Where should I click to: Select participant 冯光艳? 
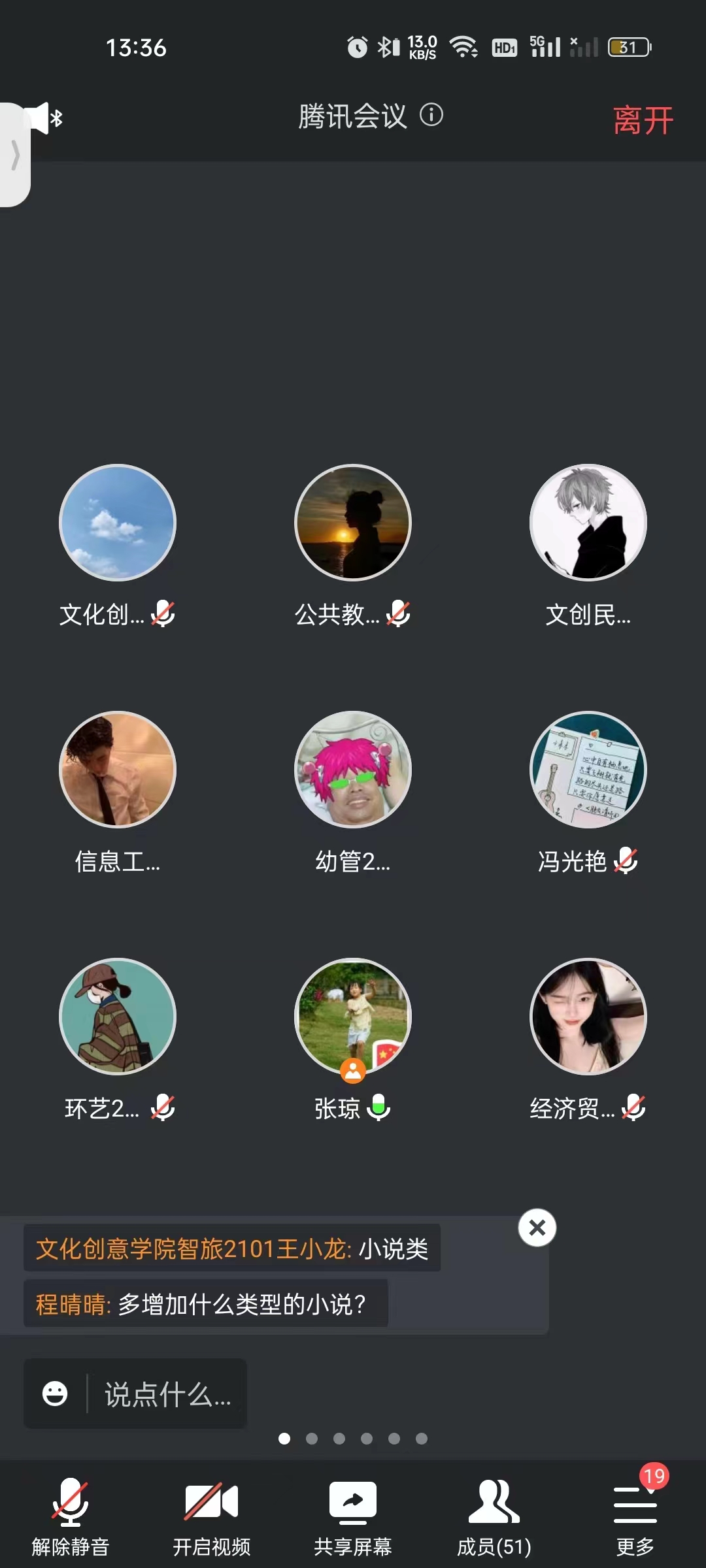coord(588,770)
